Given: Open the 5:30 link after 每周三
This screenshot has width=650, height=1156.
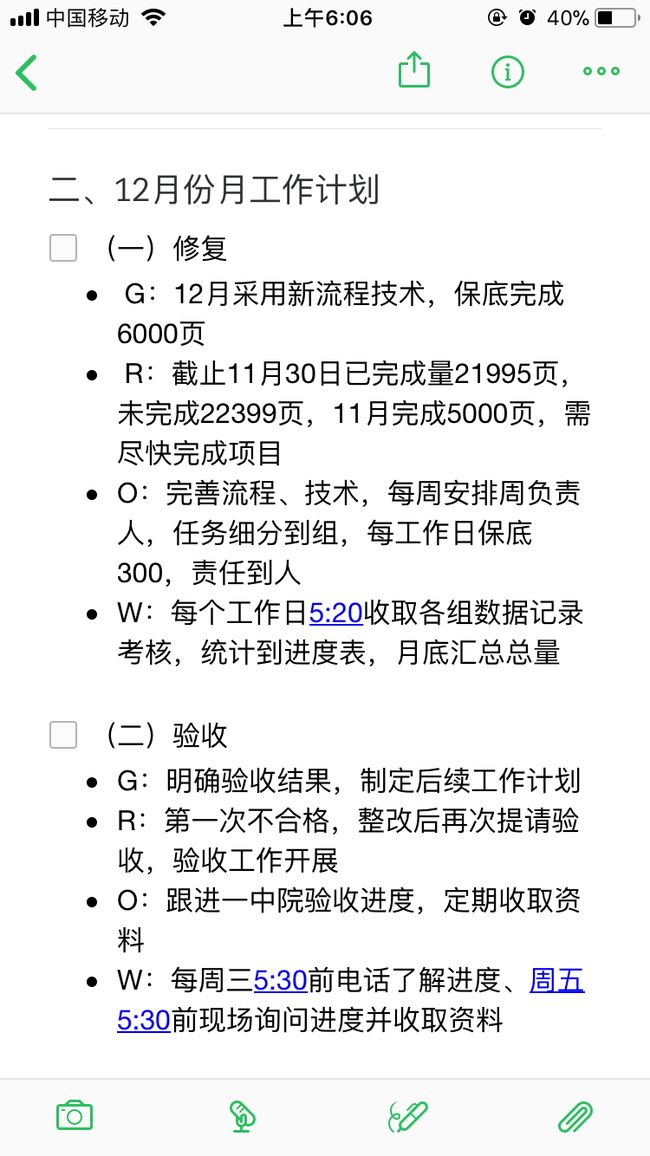Looking at the screenshot, I should 281,981.
